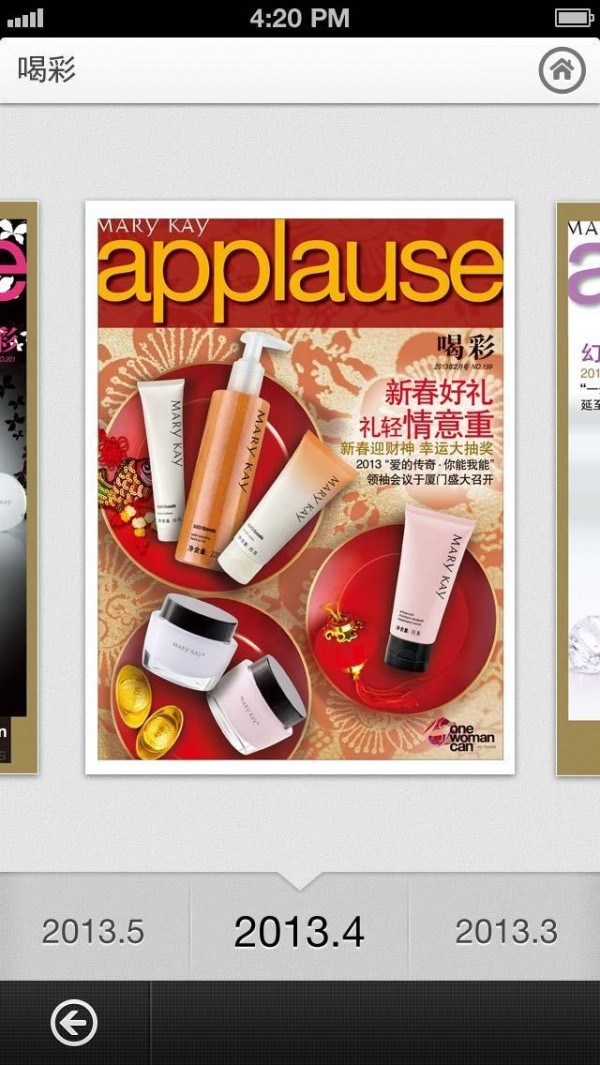Open the Applause 2013.4 magazine cover
Screen dimensions: 600x1065
pos(300,487)
